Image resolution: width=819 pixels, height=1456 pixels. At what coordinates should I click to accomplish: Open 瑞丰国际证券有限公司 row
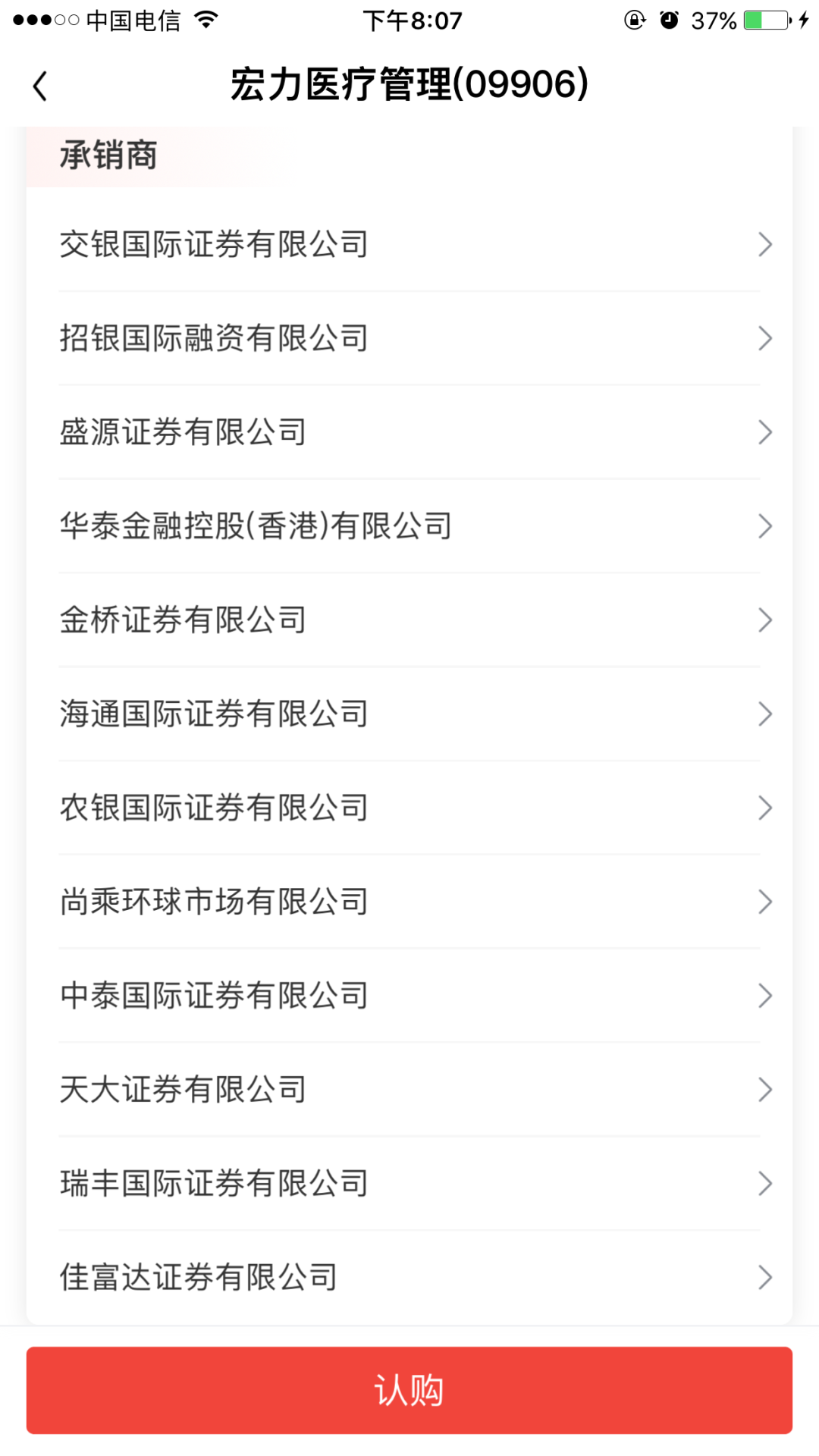[409, 1184]
